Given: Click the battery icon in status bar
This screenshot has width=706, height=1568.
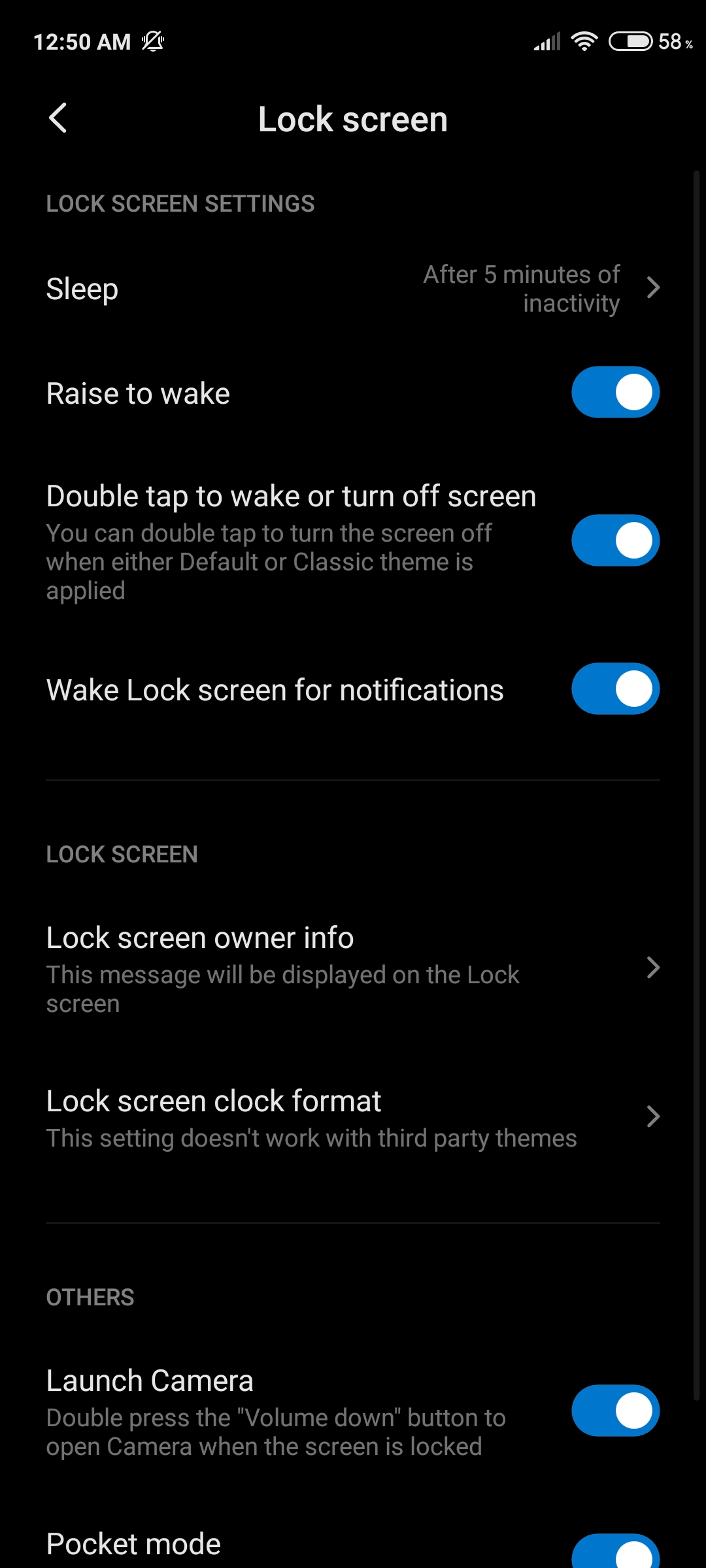Looking at the screenshot, I should click(629, 41).
